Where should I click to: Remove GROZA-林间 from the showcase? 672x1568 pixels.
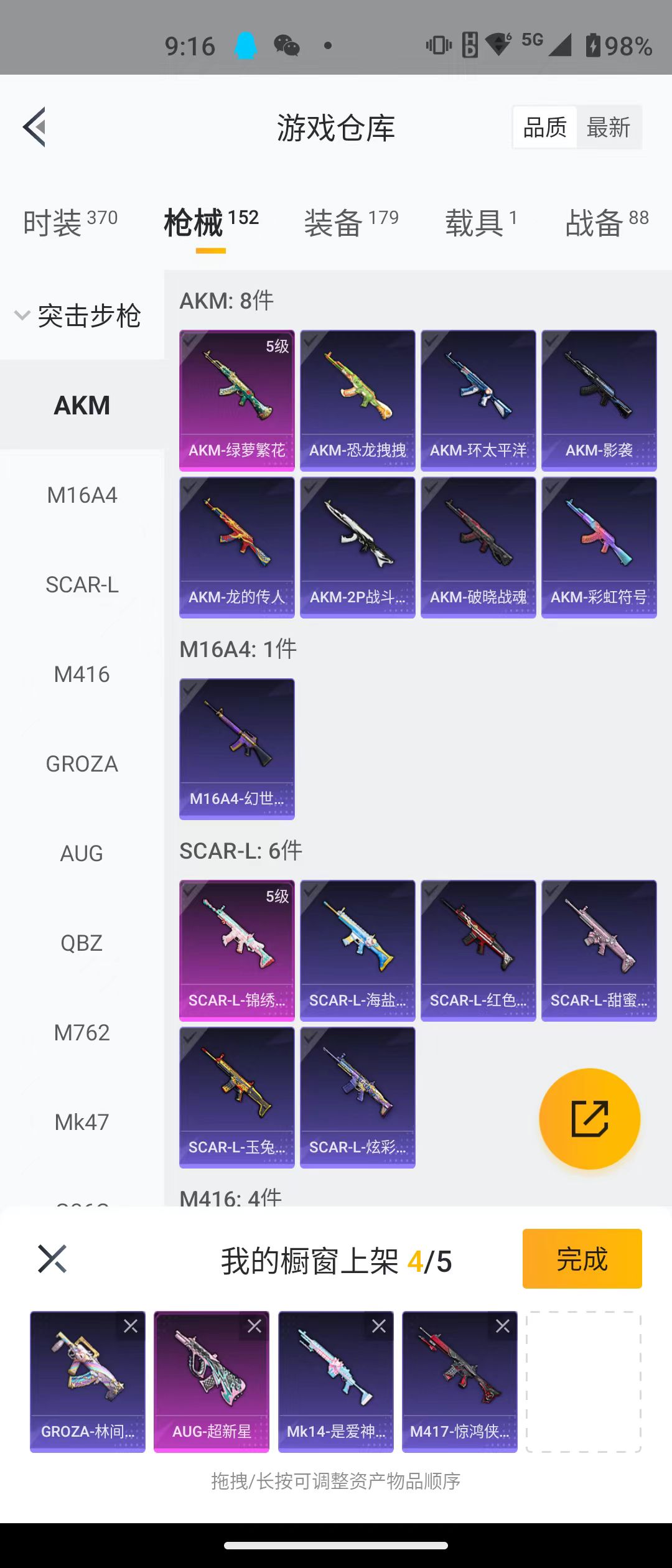(131, 1326)
